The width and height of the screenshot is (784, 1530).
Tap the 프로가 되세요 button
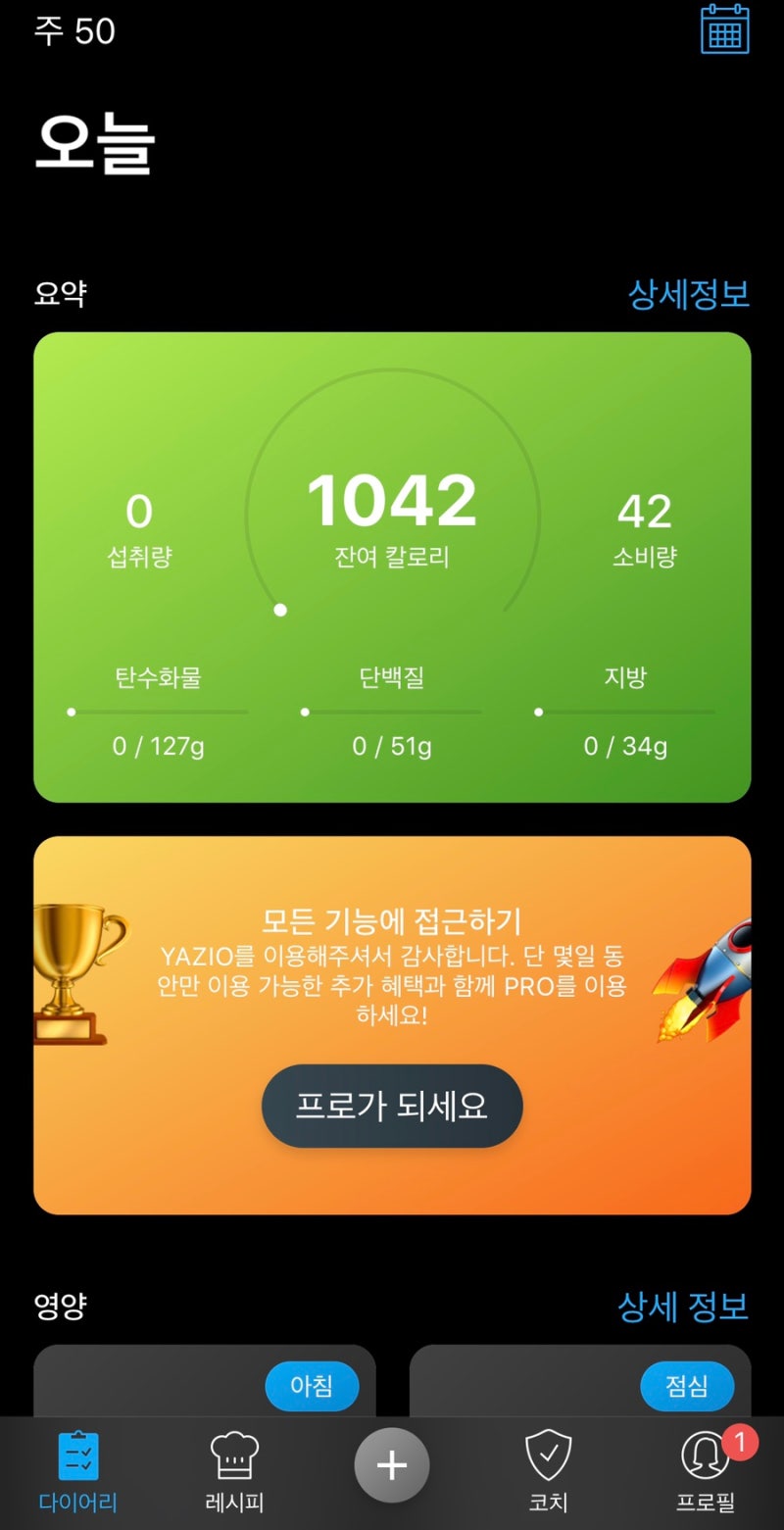pyautogui.click(x=392, y=1106)
